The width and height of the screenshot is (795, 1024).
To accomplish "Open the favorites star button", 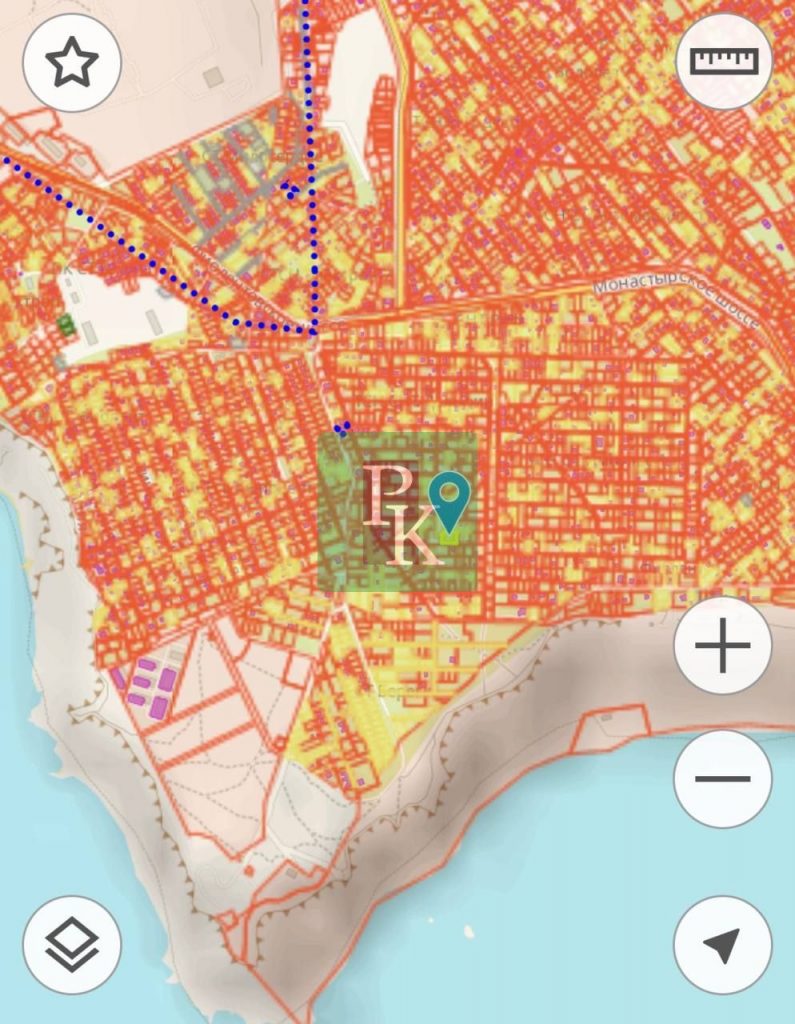I will tap(72, 65).
